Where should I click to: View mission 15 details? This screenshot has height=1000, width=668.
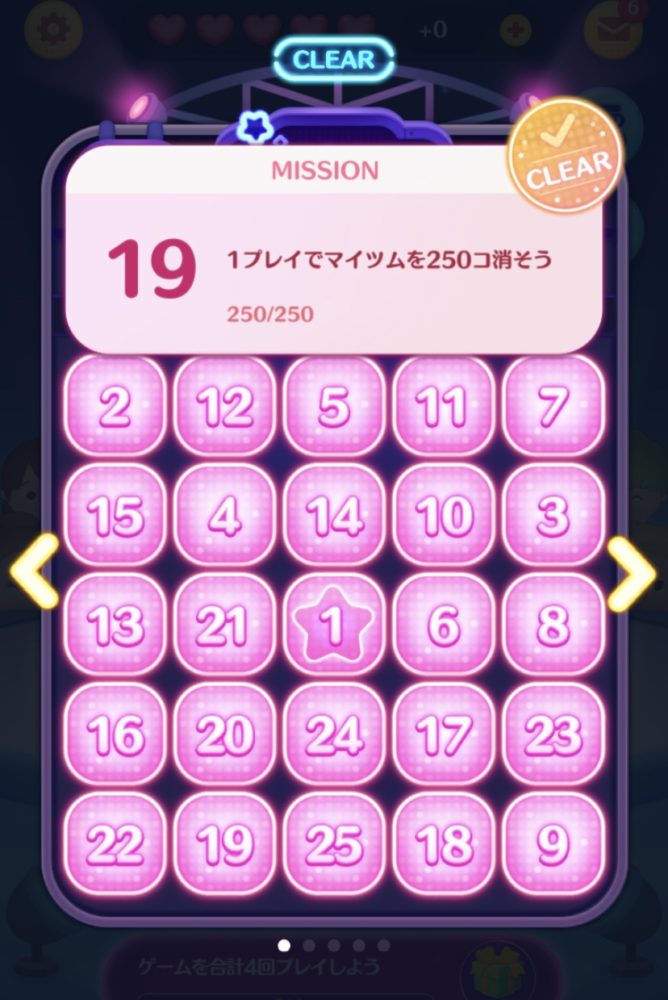tap(116, 516)
